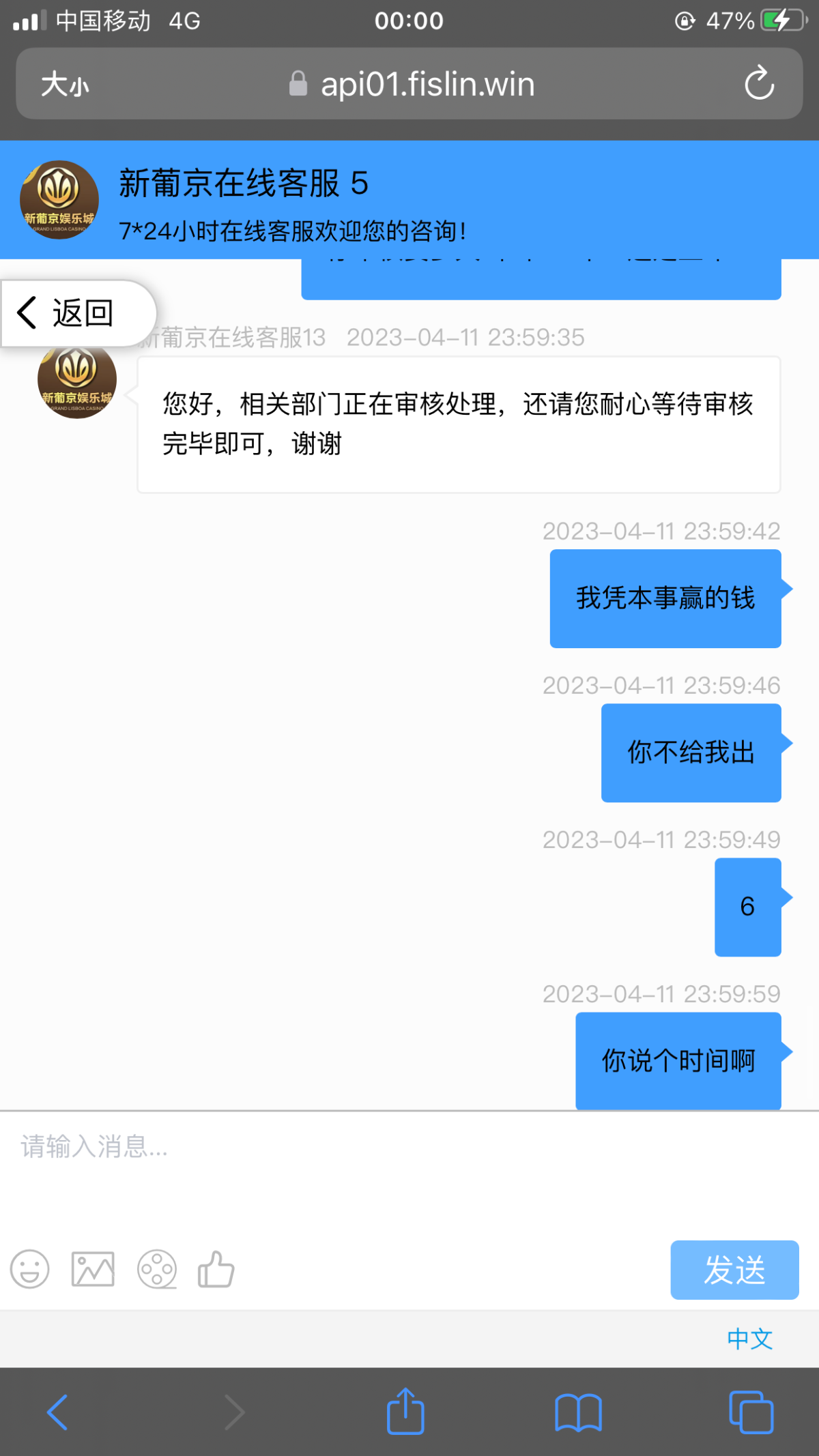Reload the page in Safari

point(759,84)
